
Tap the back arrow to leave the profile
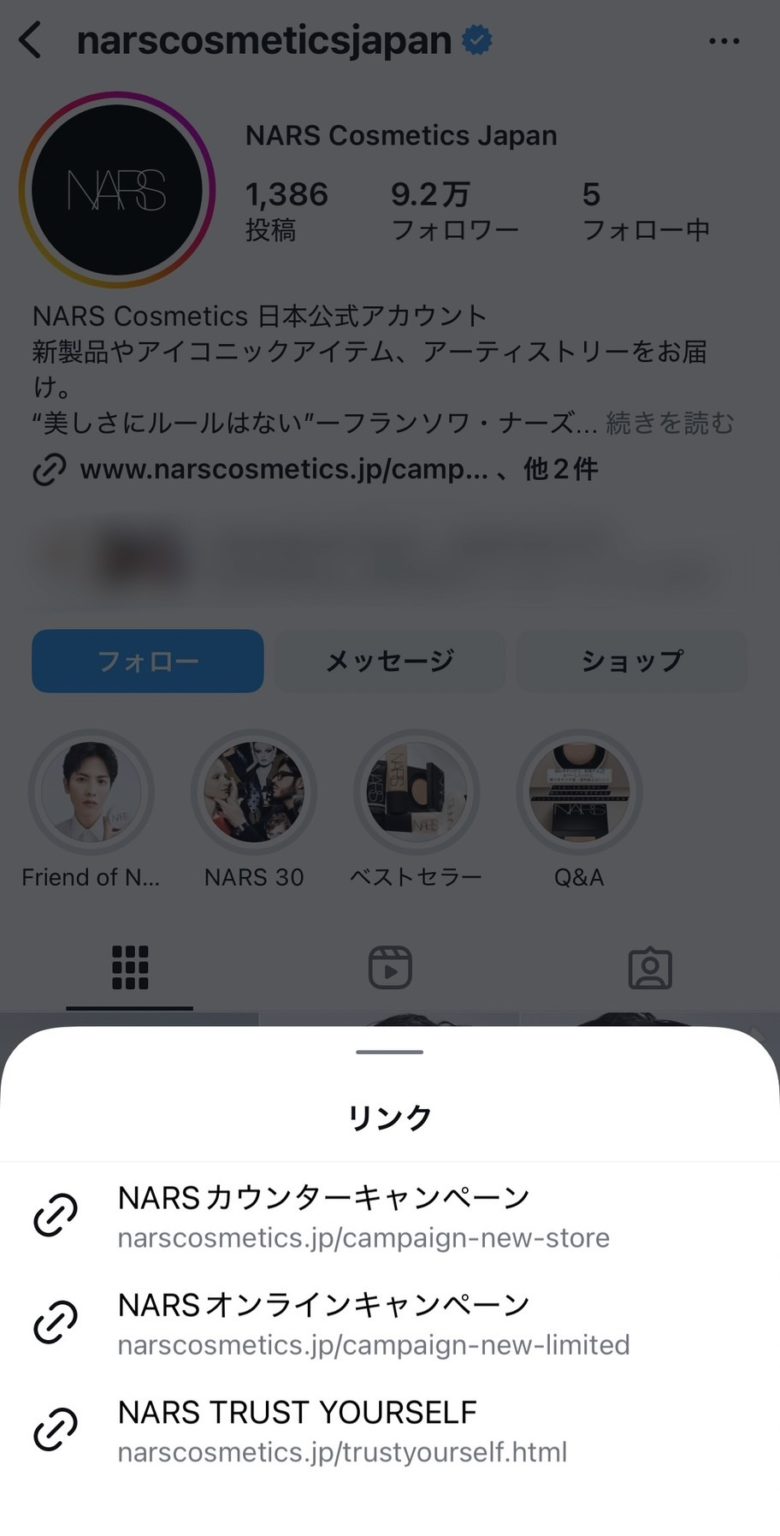click(30, 40)
